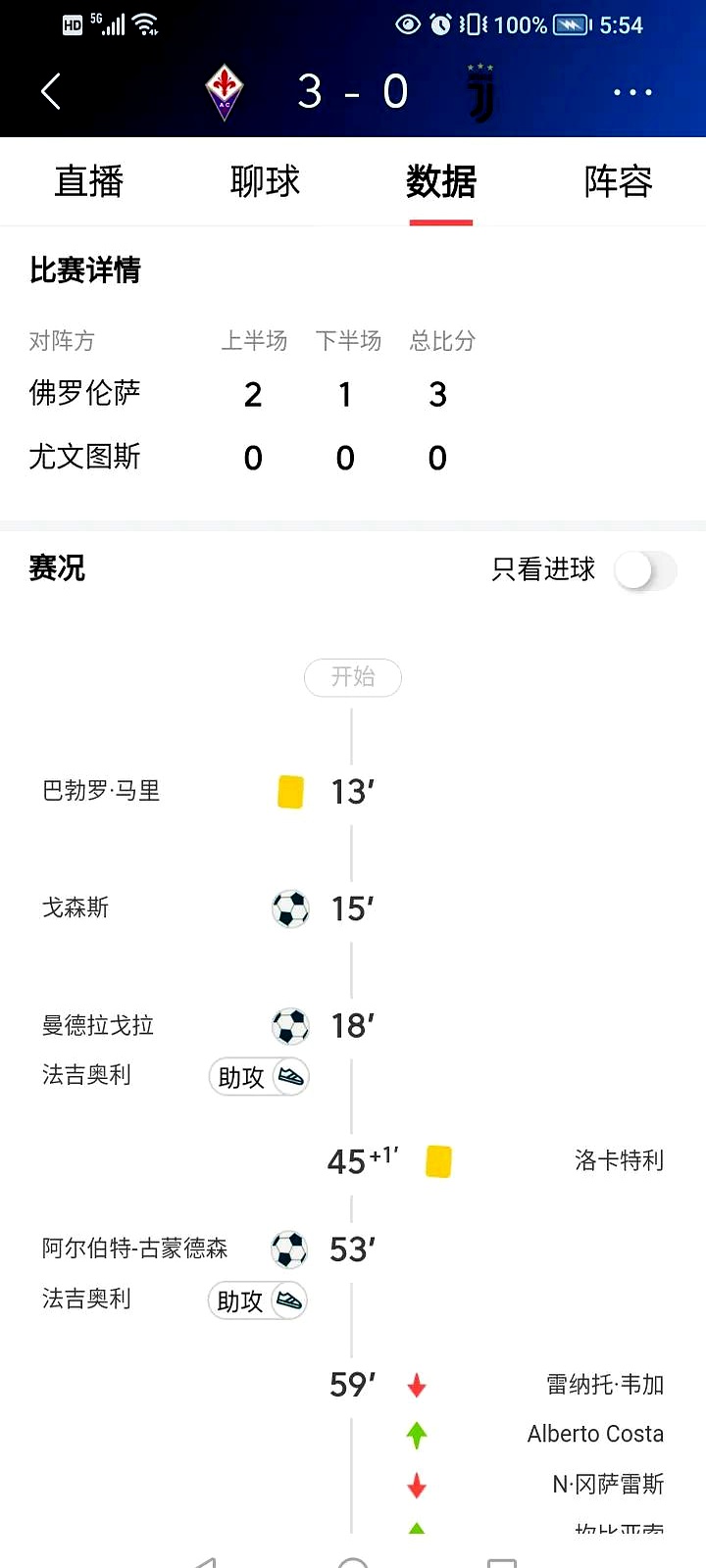
Task: Tap the substitution arrow beside N·冈萨雷斯
Action: click(x=416, y=1483)
